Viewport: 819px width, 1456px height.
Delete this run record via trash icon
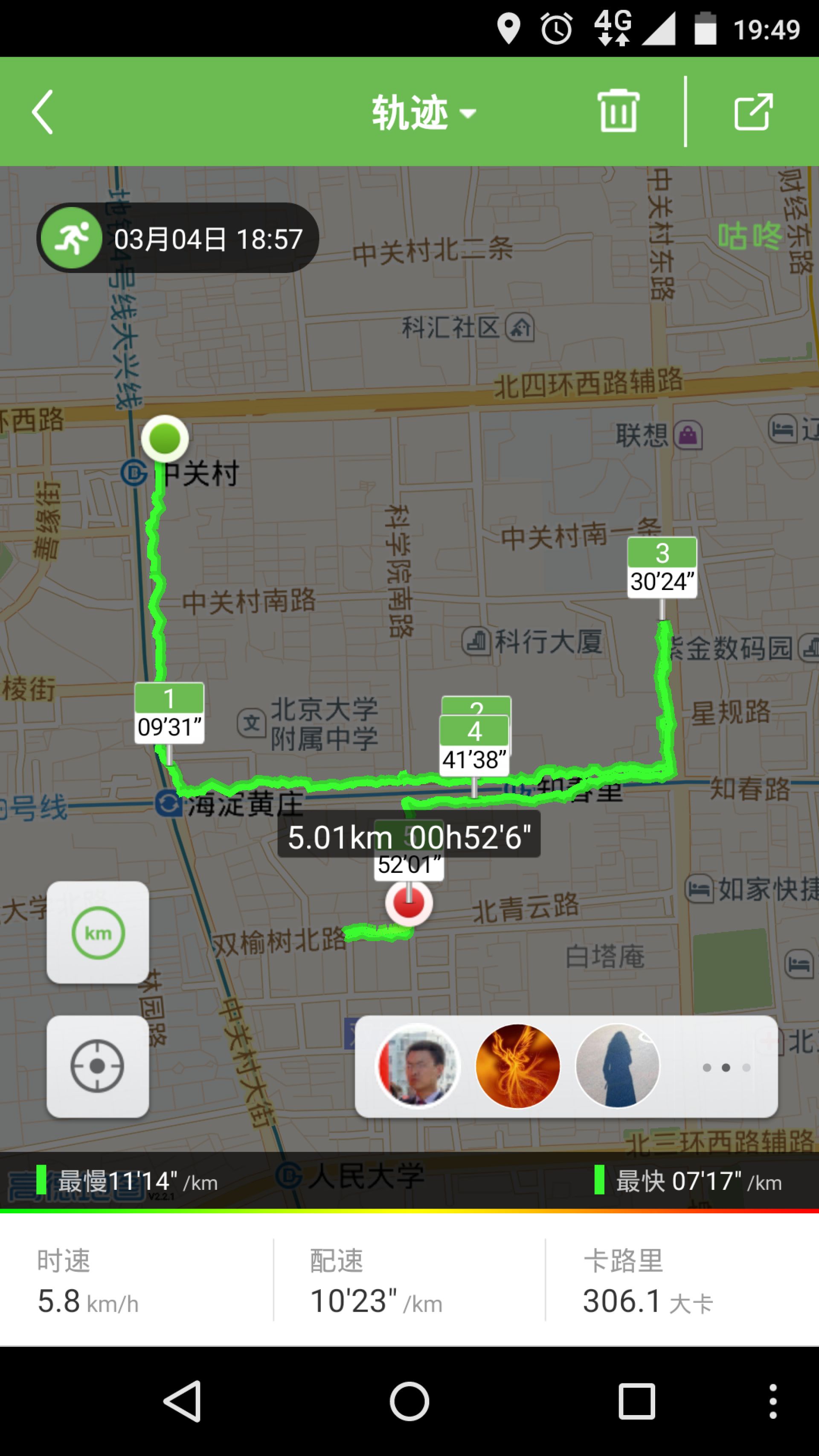point(618,111)
